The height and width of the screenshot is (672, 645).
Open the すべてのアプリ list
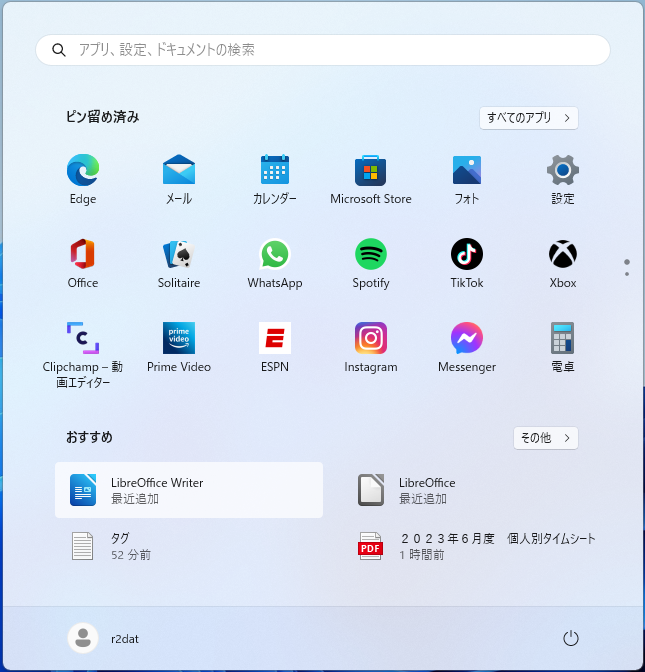pos(528,117)
